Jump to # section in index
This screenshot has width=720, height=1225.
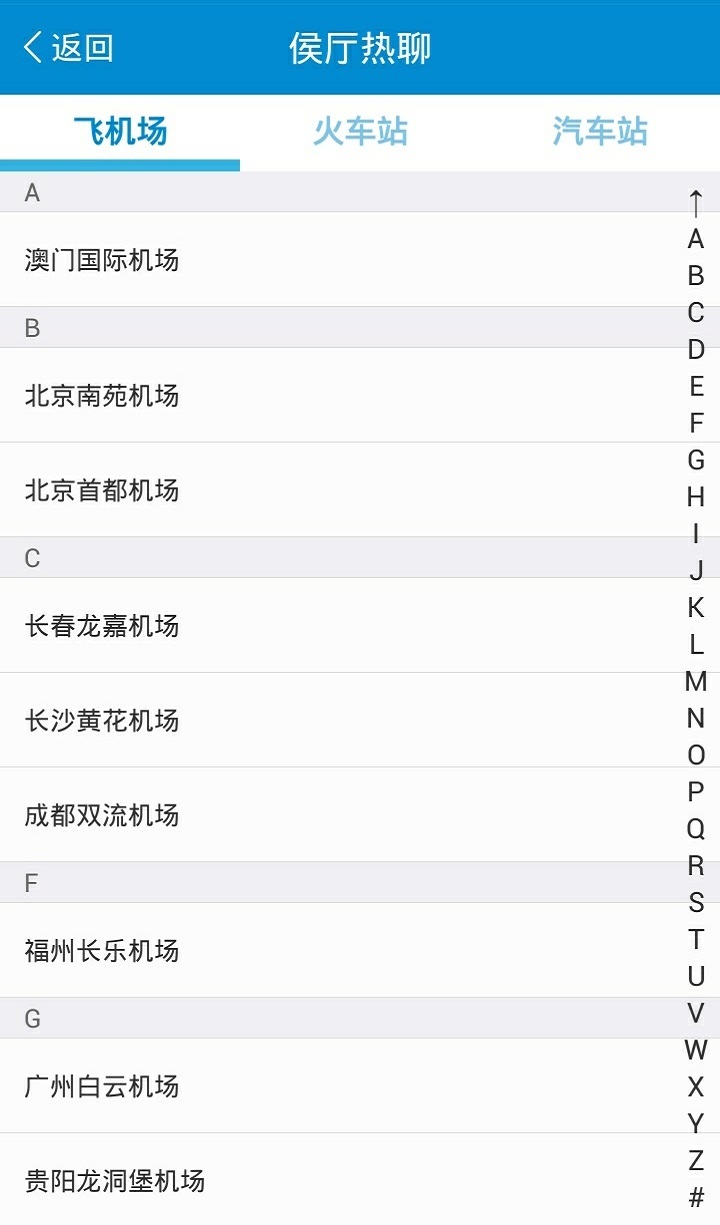coord(696,1196)
